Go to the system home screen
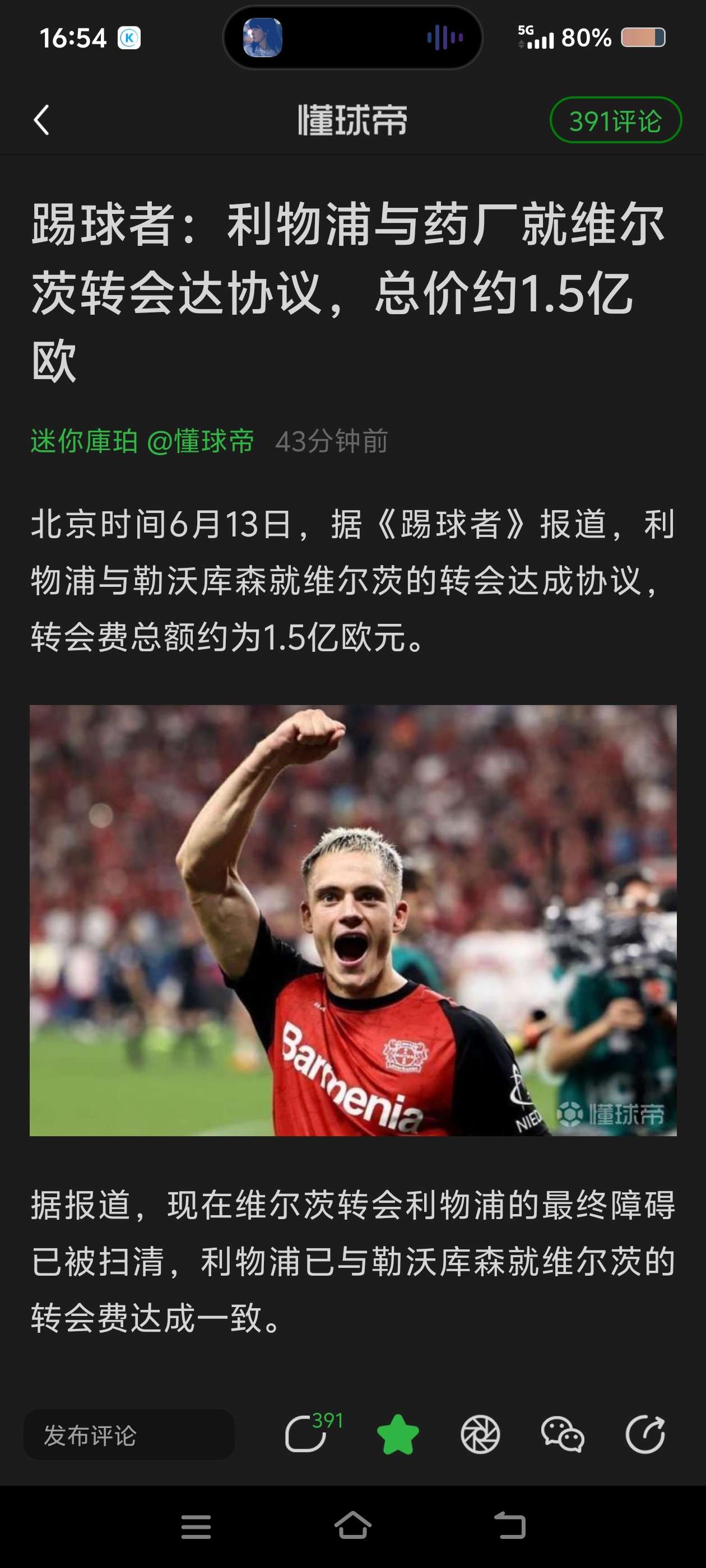This screenshot has height=1568, width=706. (x=352, y=1525)
